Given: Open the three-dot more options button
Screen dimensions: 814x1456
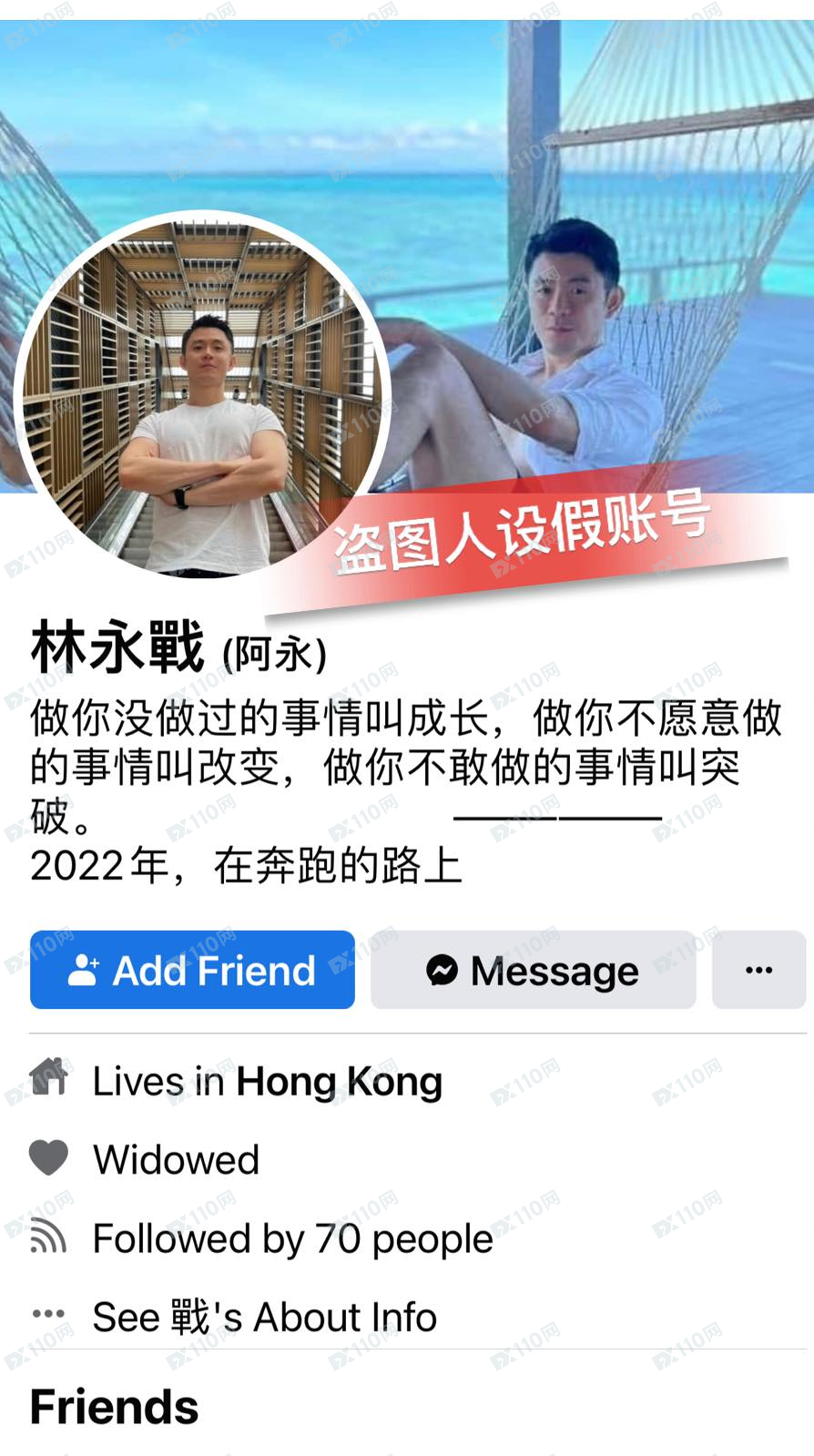Looking at the screenshot, I should pos(758,970).
